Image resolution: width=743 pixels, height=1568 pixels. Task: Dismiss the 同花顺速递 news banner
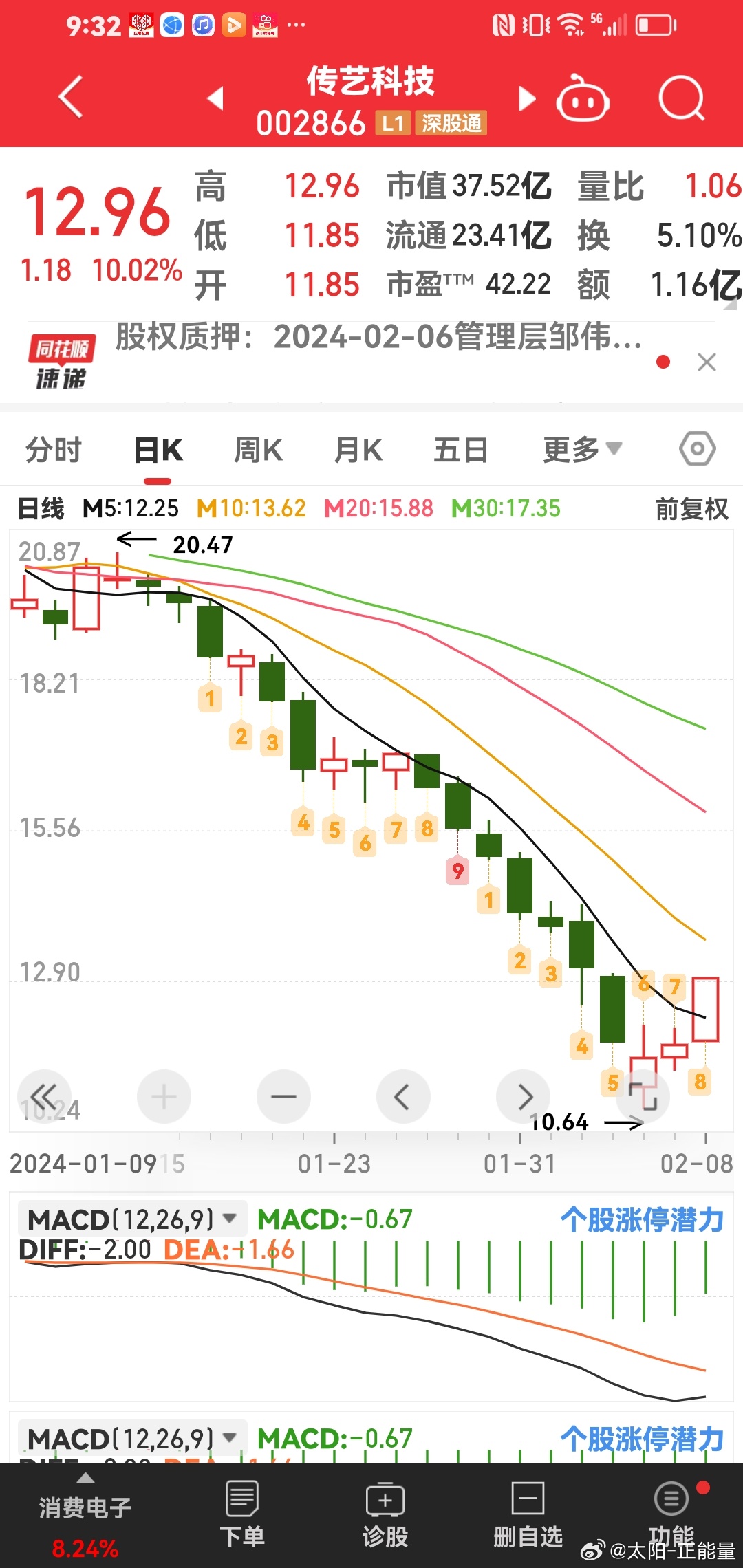(x=707, y=362)
